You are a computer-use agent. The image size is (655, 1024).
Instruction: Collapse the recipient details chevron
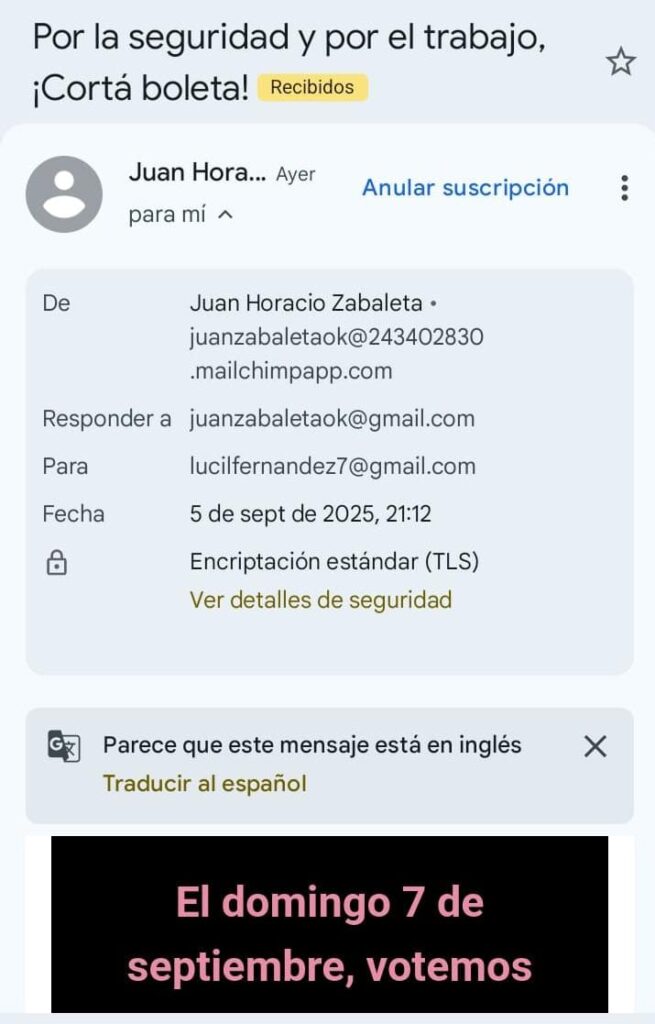(x=225, y=214)
